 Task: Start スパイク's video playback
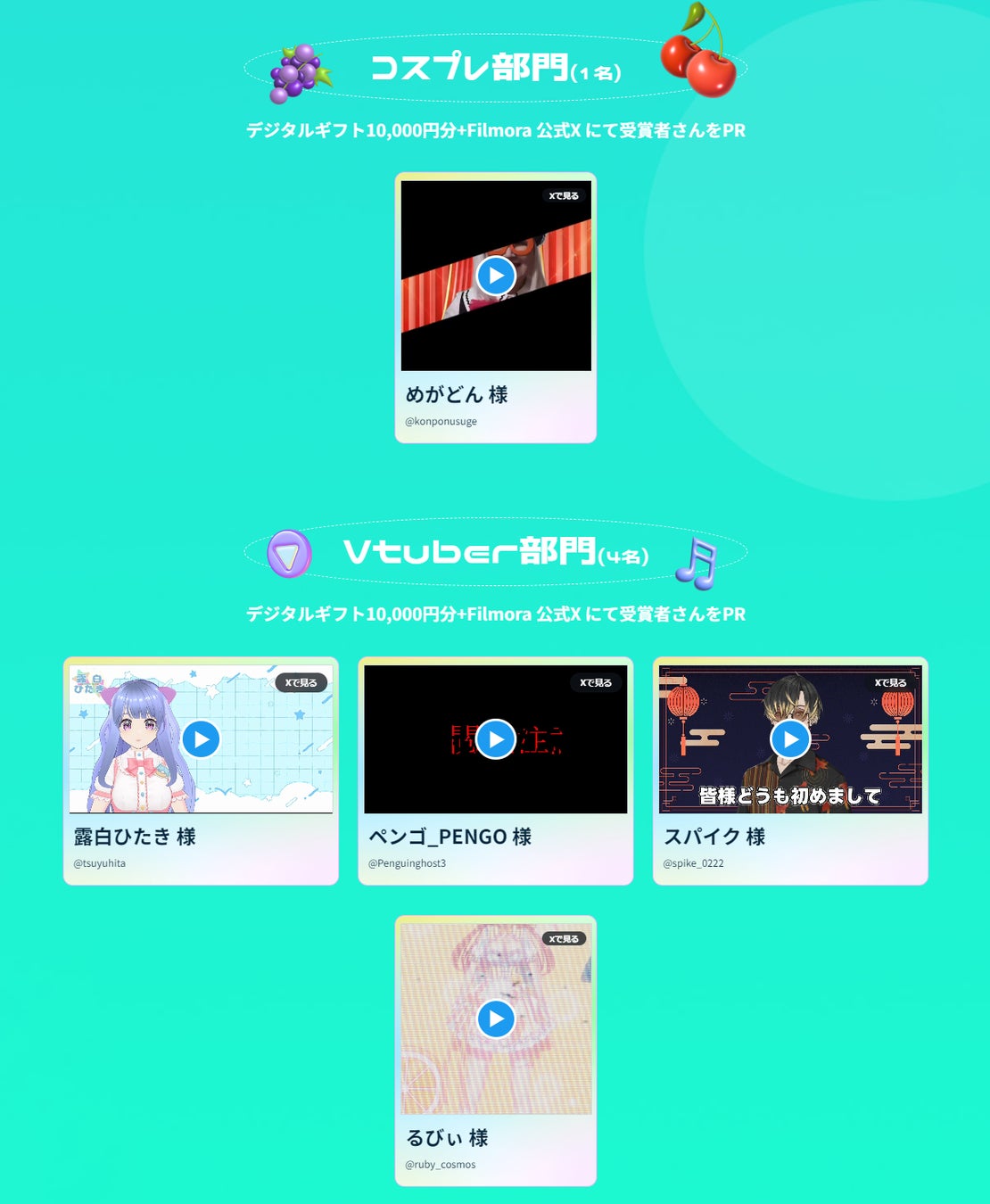pyautogui.click(x=790, y=739)
